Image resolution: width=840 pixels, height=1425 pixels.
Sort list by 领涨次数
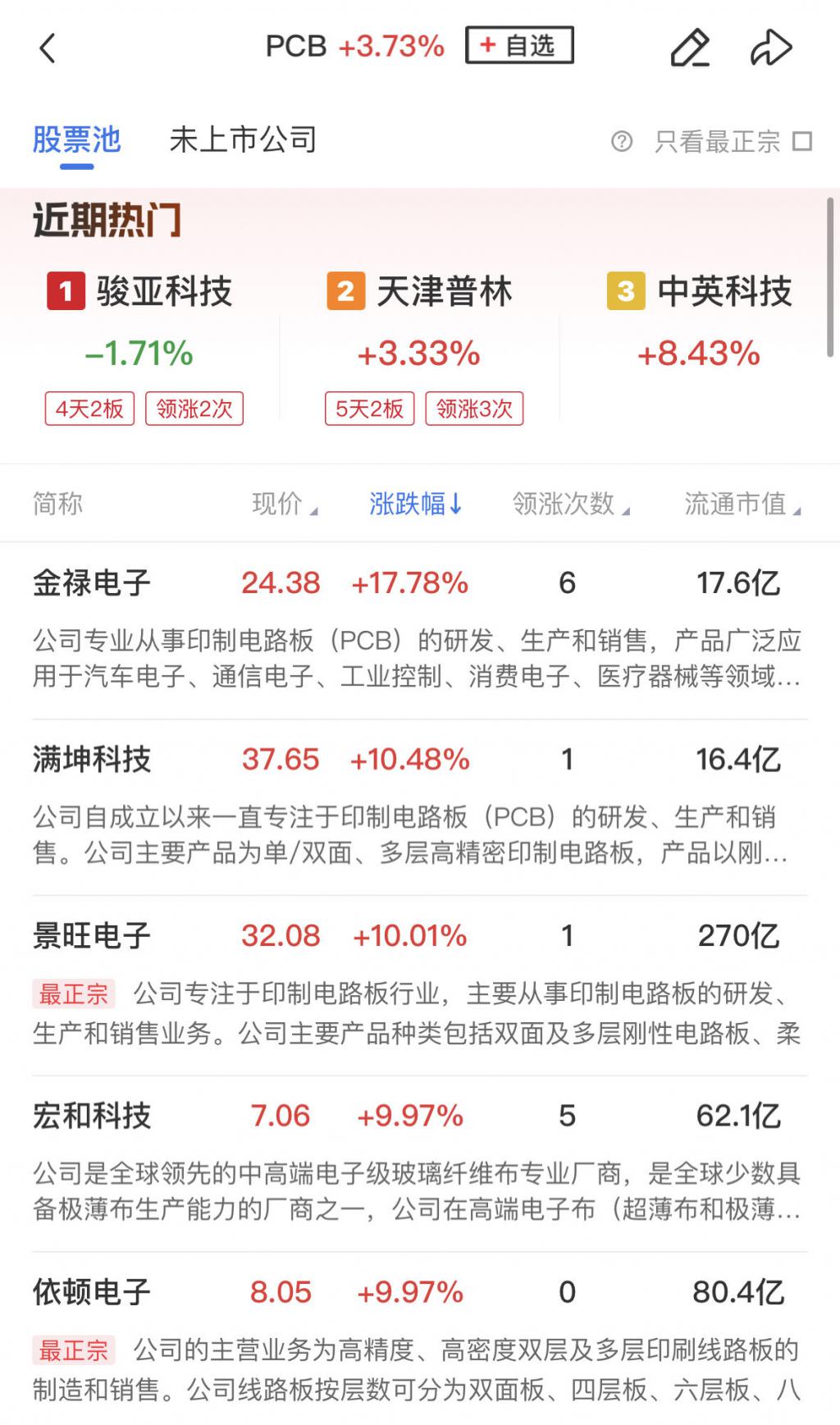571,504
